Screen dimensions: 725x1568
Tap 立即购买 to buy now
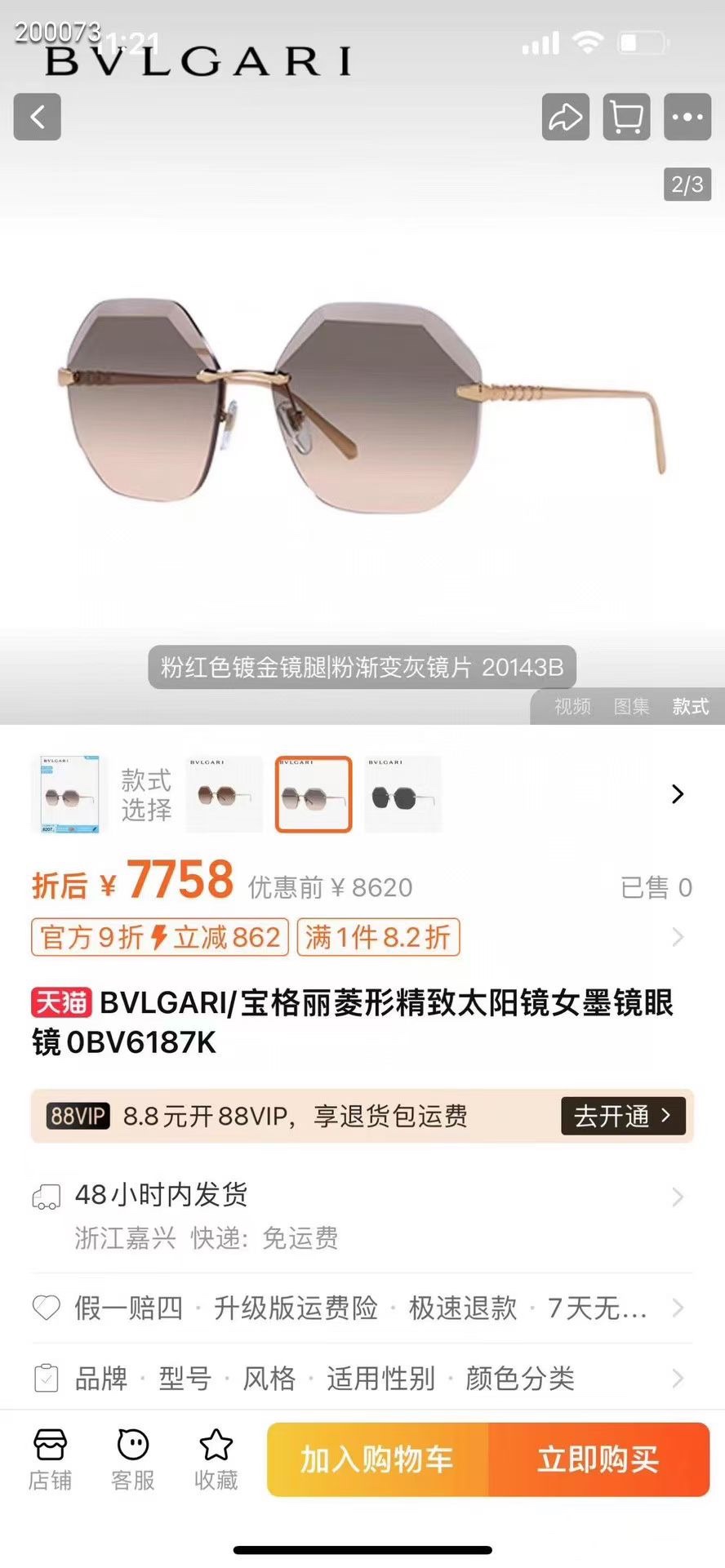pos(598,1459)
